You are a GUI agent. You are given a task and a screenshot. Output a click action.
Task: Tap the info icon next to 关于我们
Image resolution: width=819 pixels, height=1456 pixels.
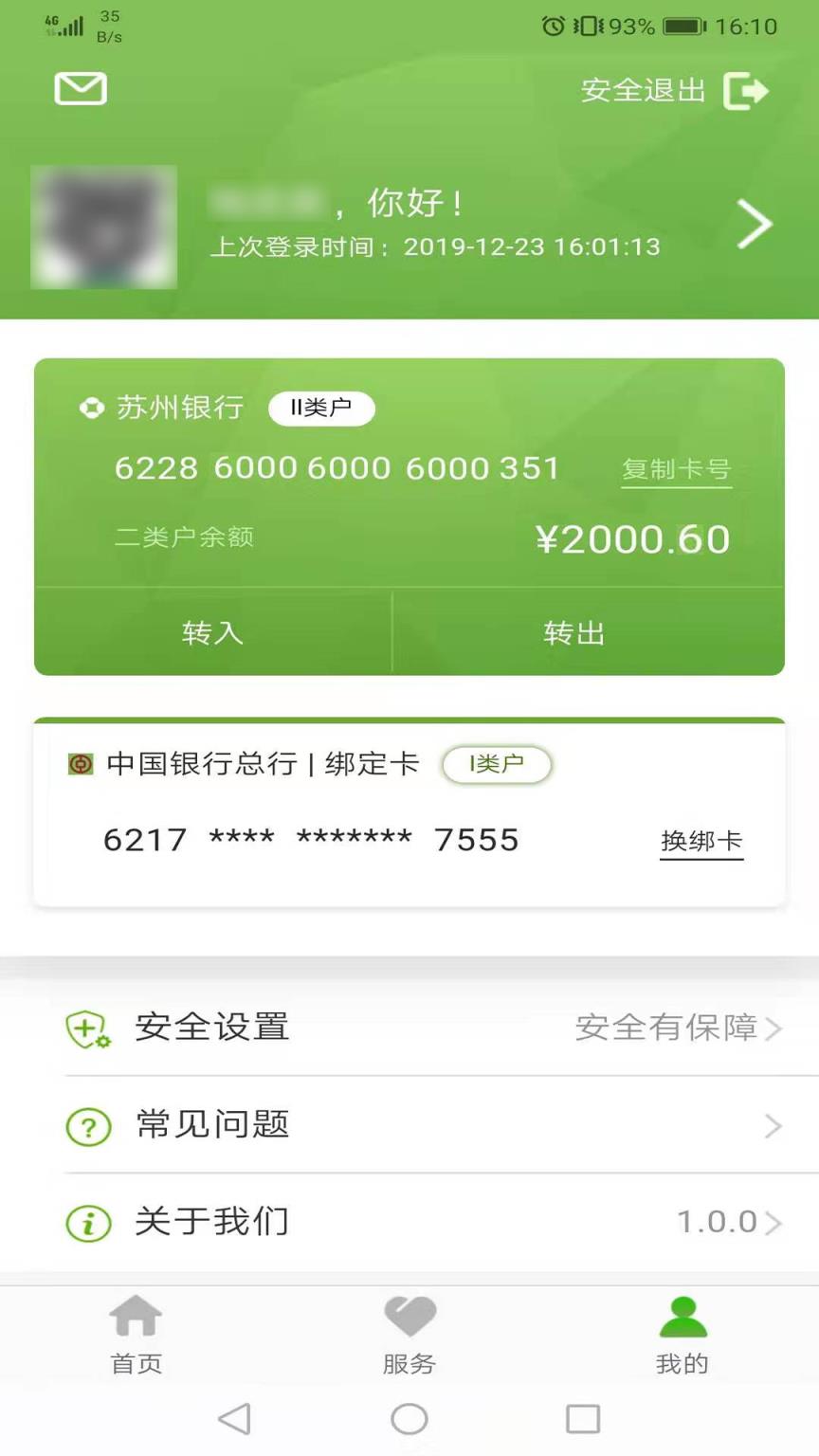87,1222
